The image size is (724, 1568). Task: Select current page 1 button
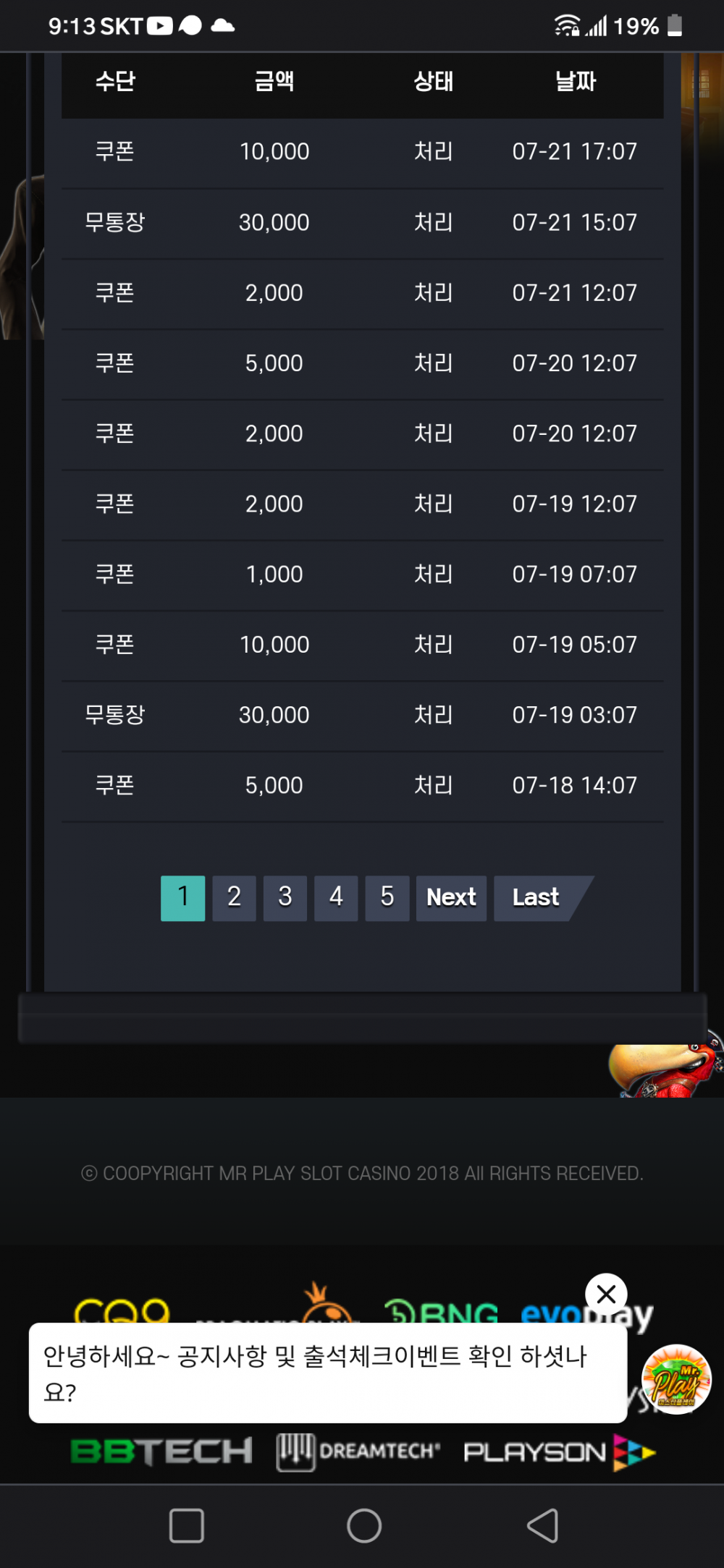182,898
